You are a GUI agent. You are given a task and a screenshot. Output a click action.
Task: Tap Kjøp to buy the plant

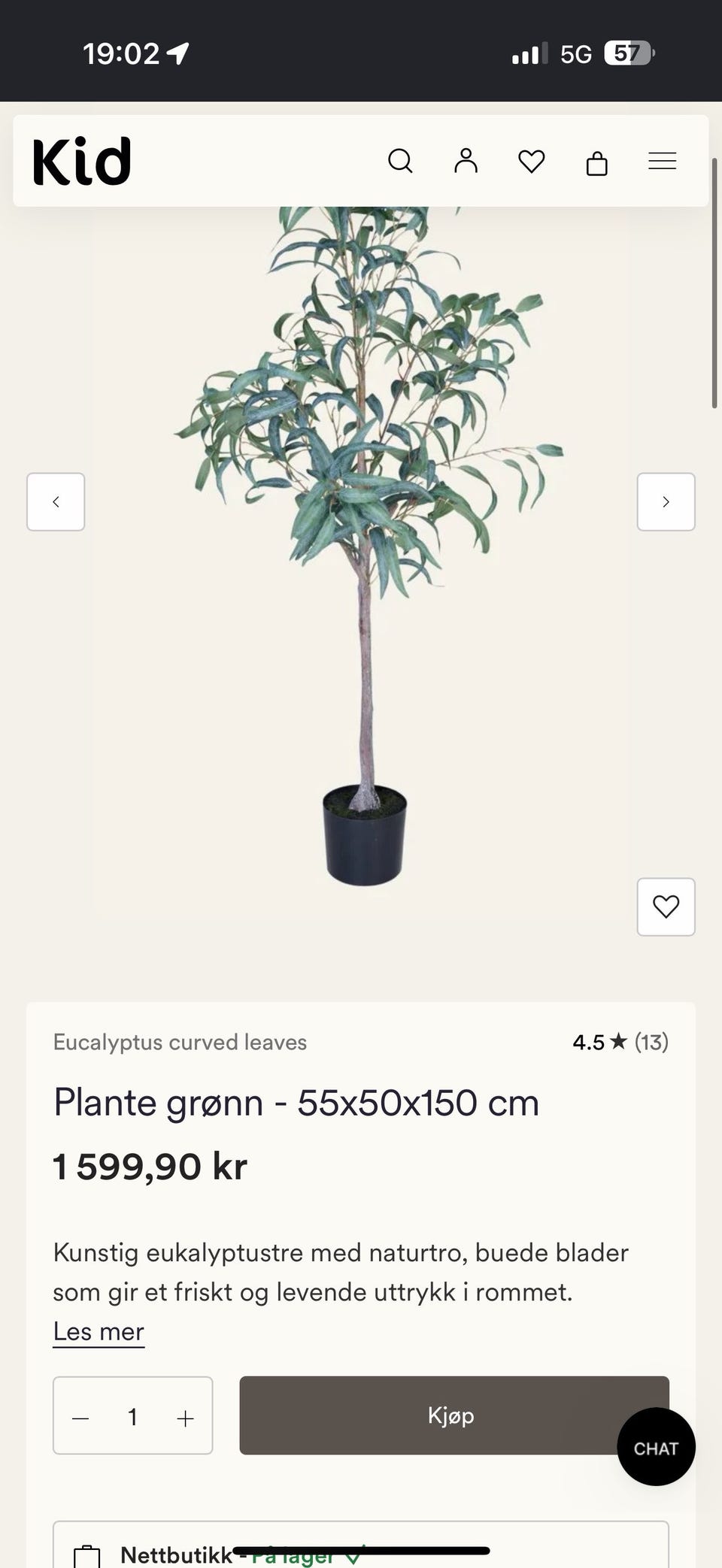(454, 1415)
